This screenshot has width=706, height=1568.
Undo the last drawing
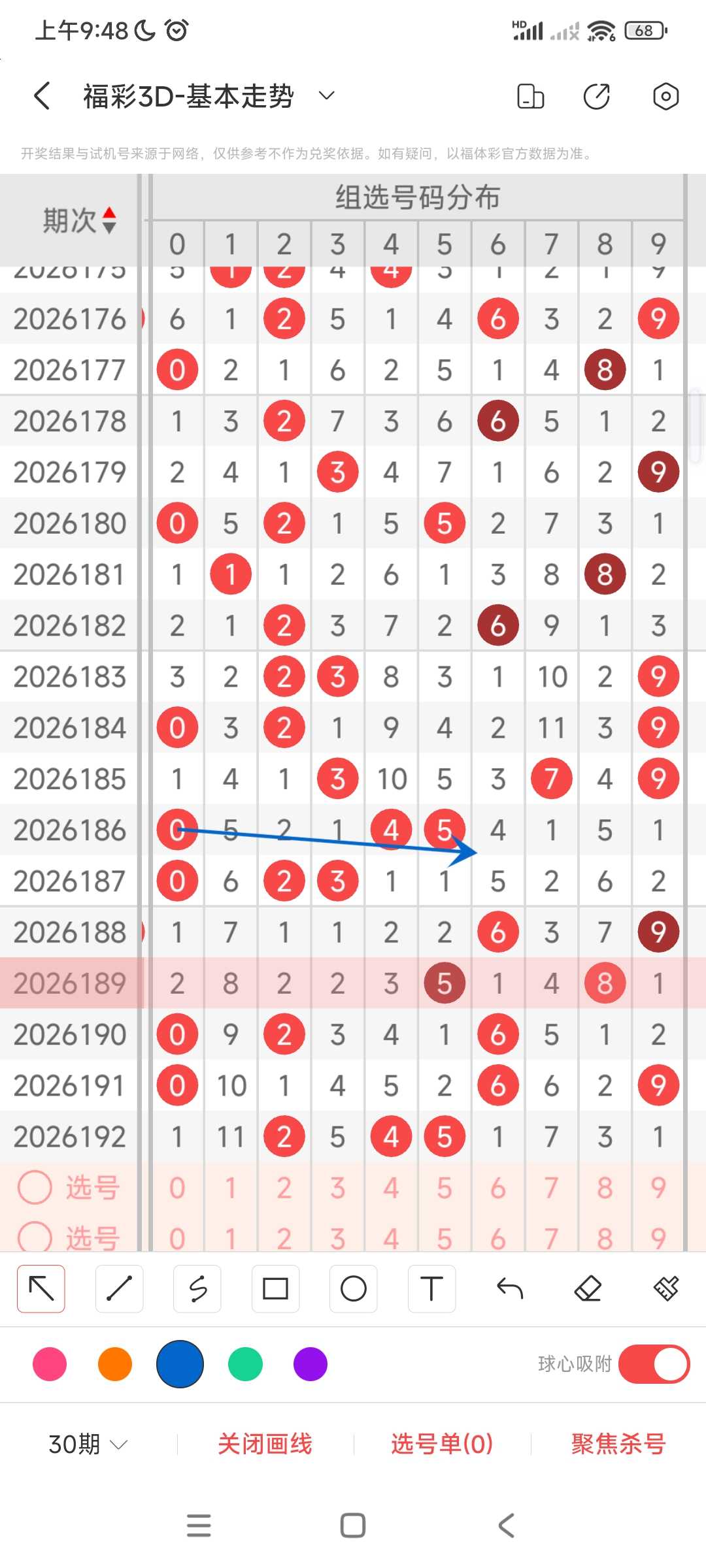510,1288
